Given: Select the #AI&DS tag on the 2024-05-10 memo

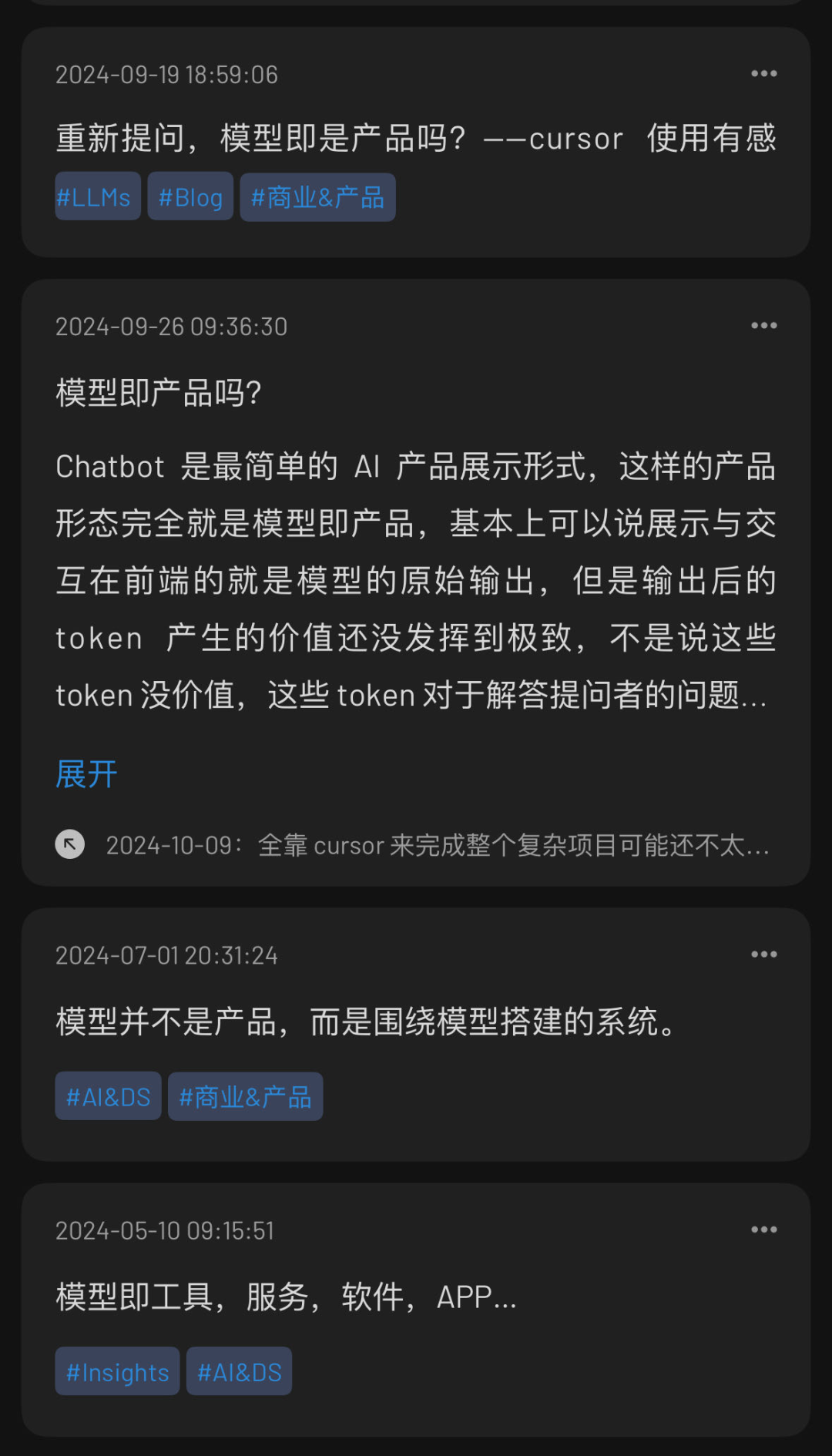Looking at the screenshot, I should pyautogui.click(x=239, y=1371).
